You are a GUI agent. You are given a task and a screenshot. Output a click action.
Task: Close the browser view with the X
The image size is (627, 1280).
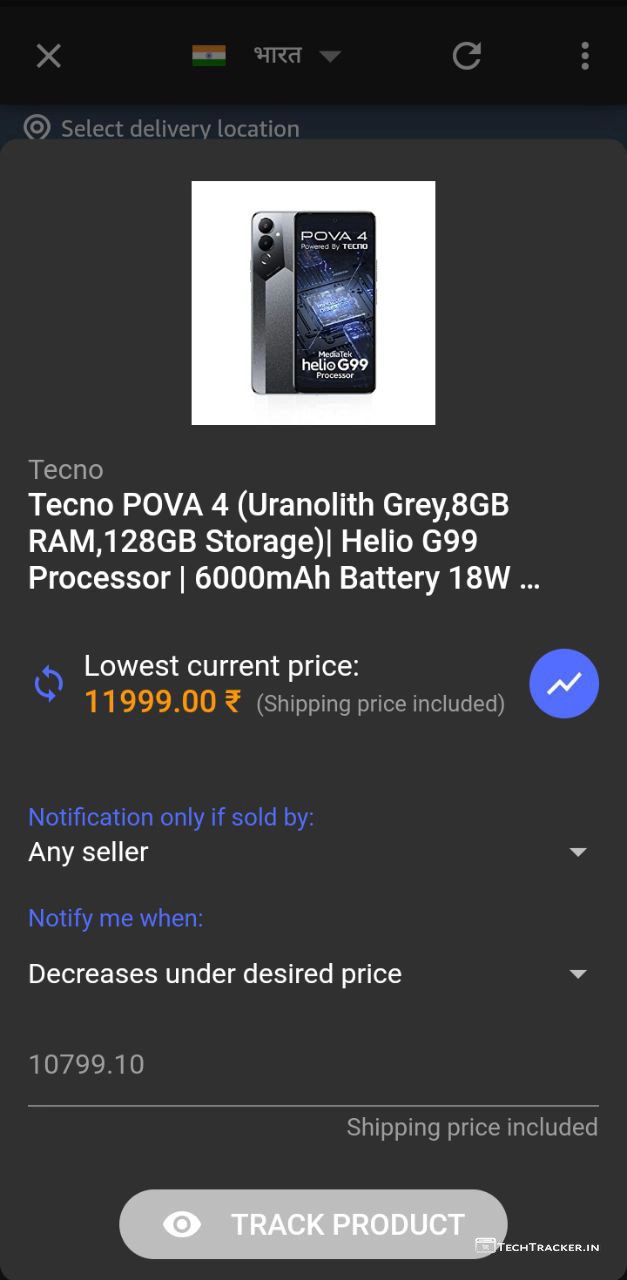click(48, 56)
